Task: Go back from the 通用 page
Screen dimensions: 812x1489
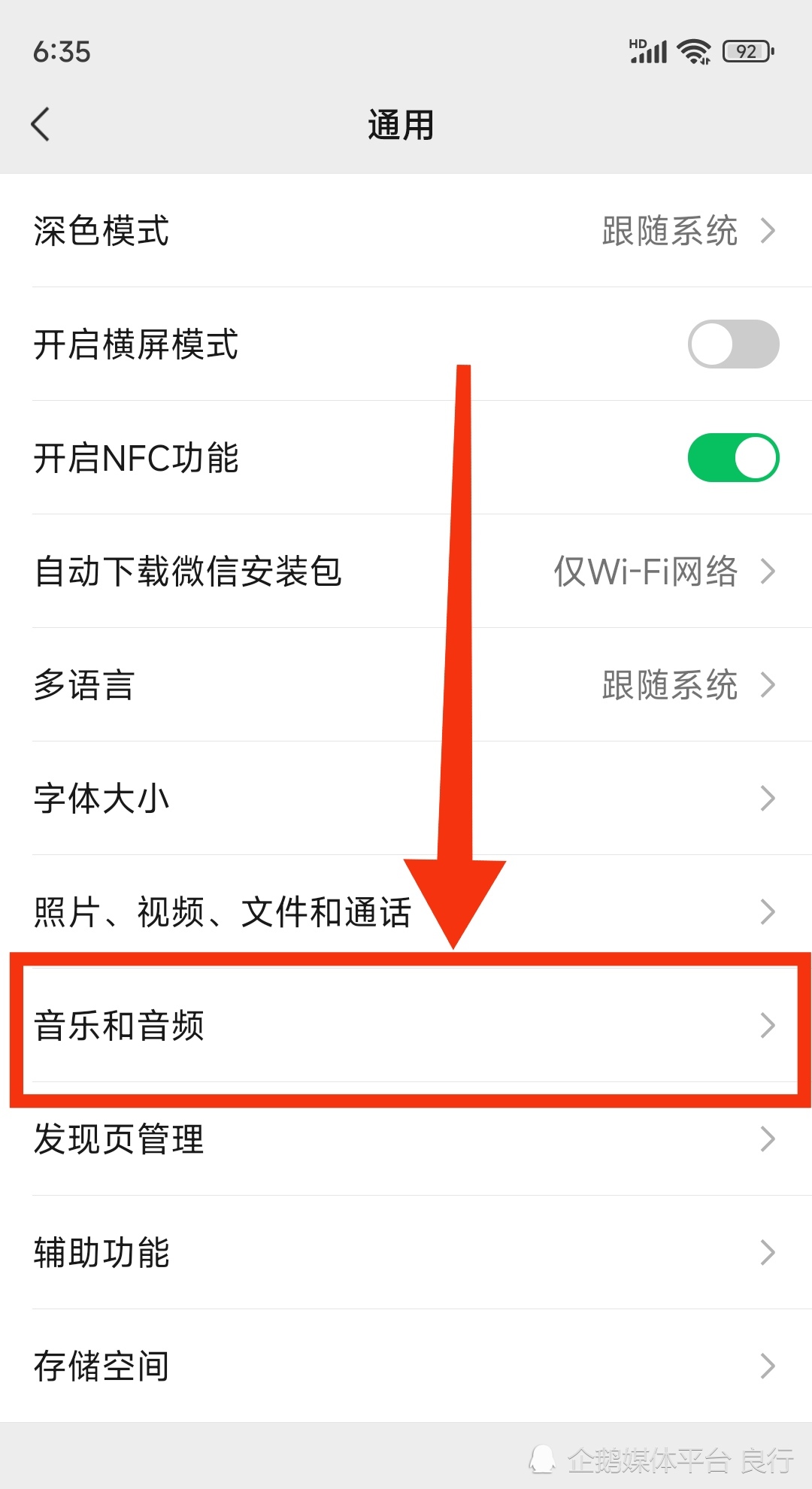Action: click(x=41, y=124)
